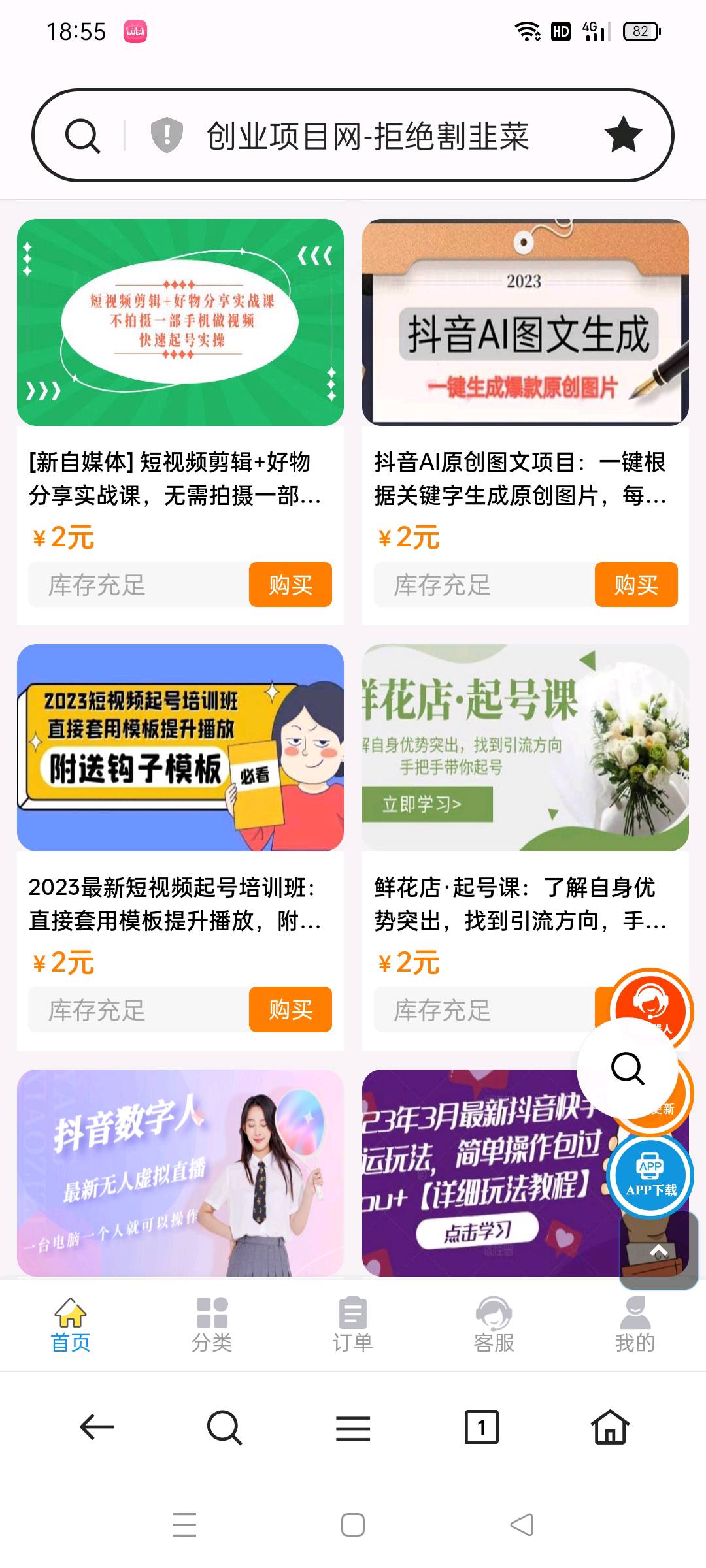Tap the floating magnifier search button
706x1568 pixels.
point(628,1069)
